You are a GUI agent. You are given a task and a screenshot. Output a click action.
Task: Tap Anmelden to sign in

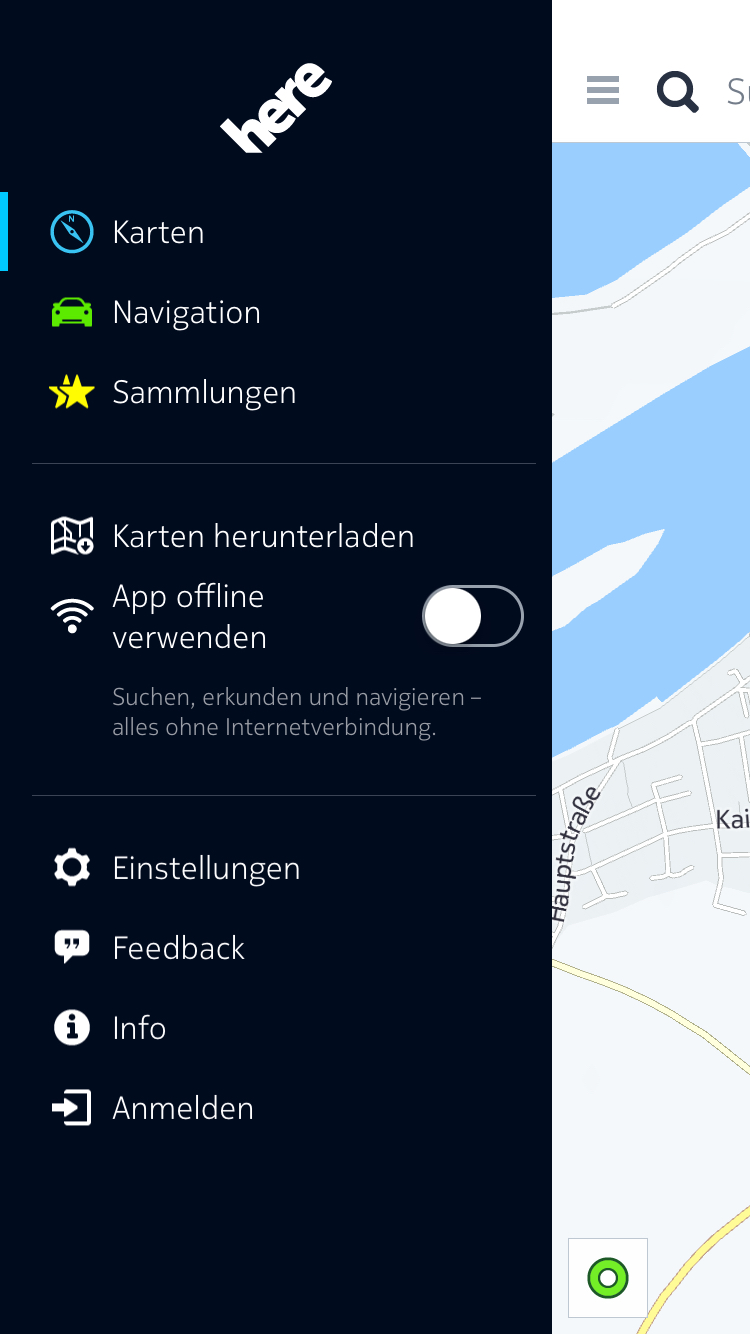(x=276, y=1108)
